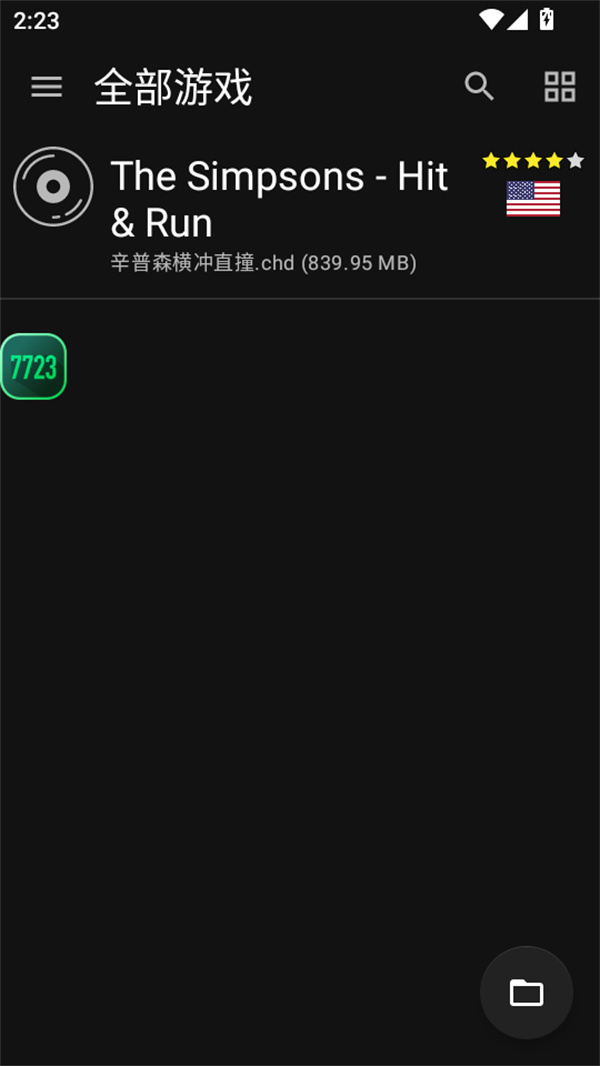
Task: Tap the folder floating action button
Action: click(x=526, y=992)
